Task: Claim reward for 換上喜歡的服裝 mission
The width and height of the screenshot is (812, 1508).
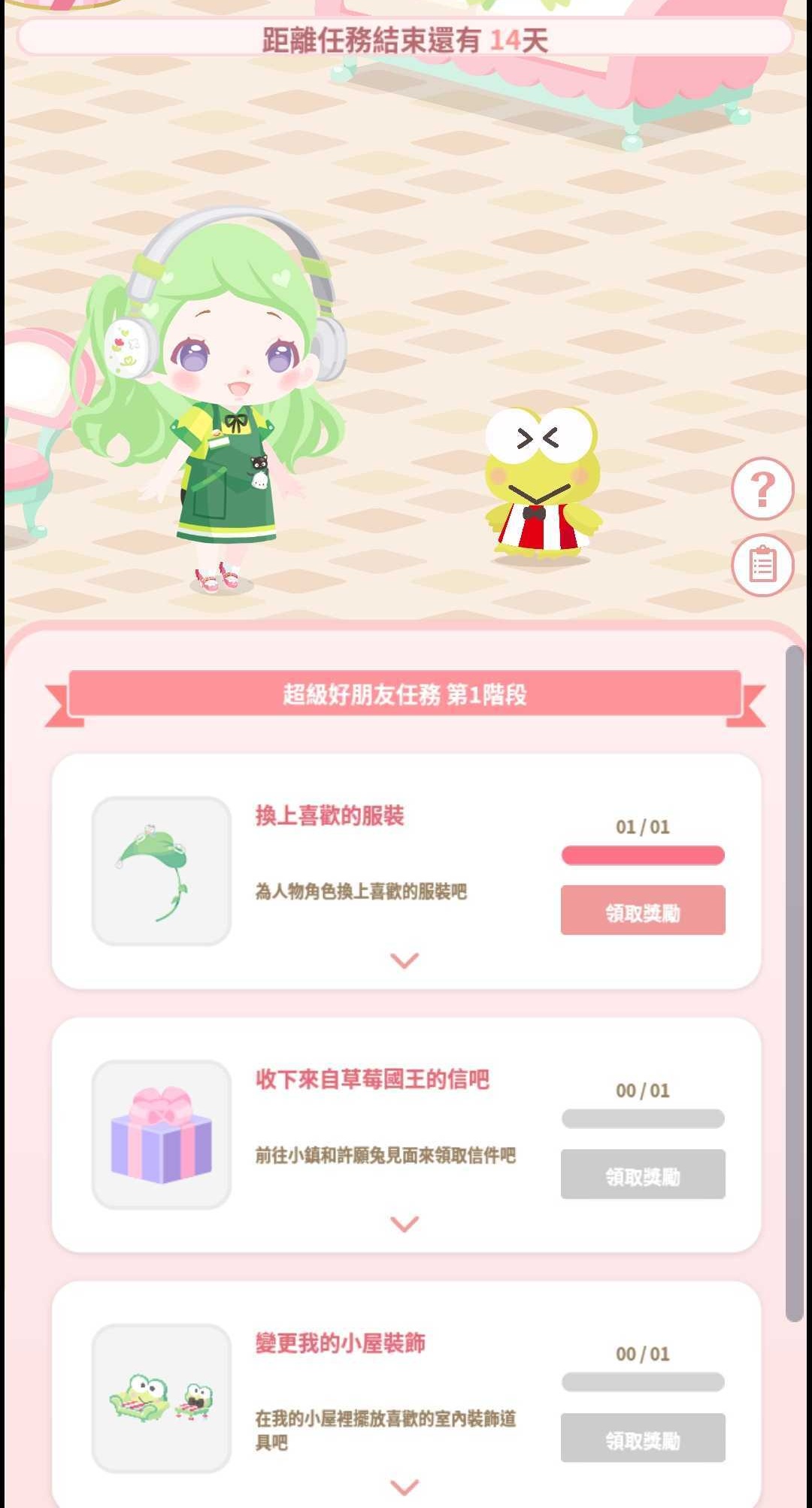Action: click(643, 910)
